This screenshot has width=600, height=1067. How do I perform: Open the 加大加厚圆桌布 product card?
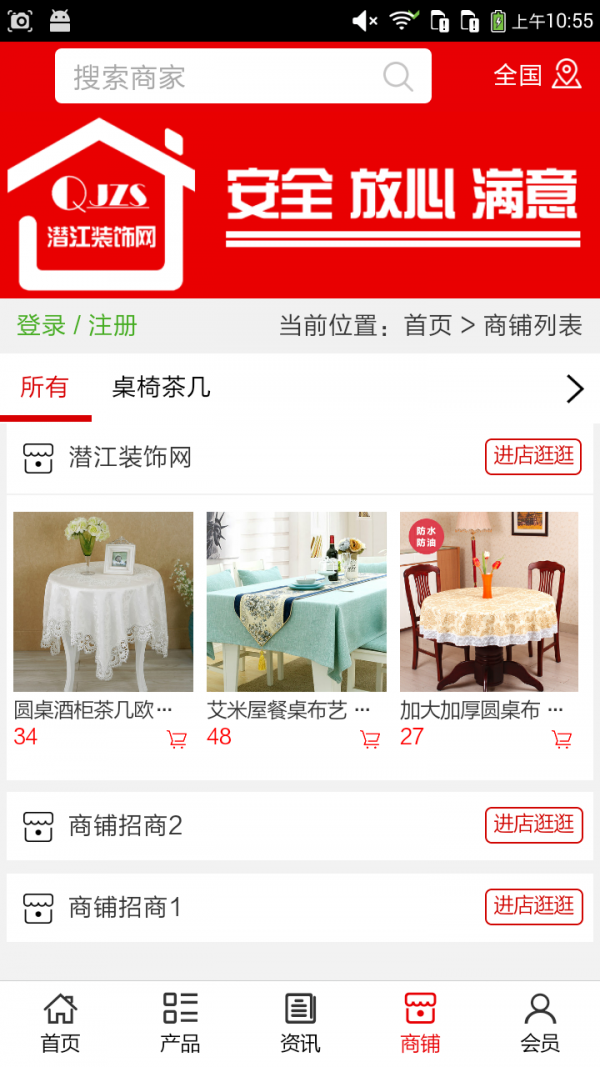click(x=489, y=602)
